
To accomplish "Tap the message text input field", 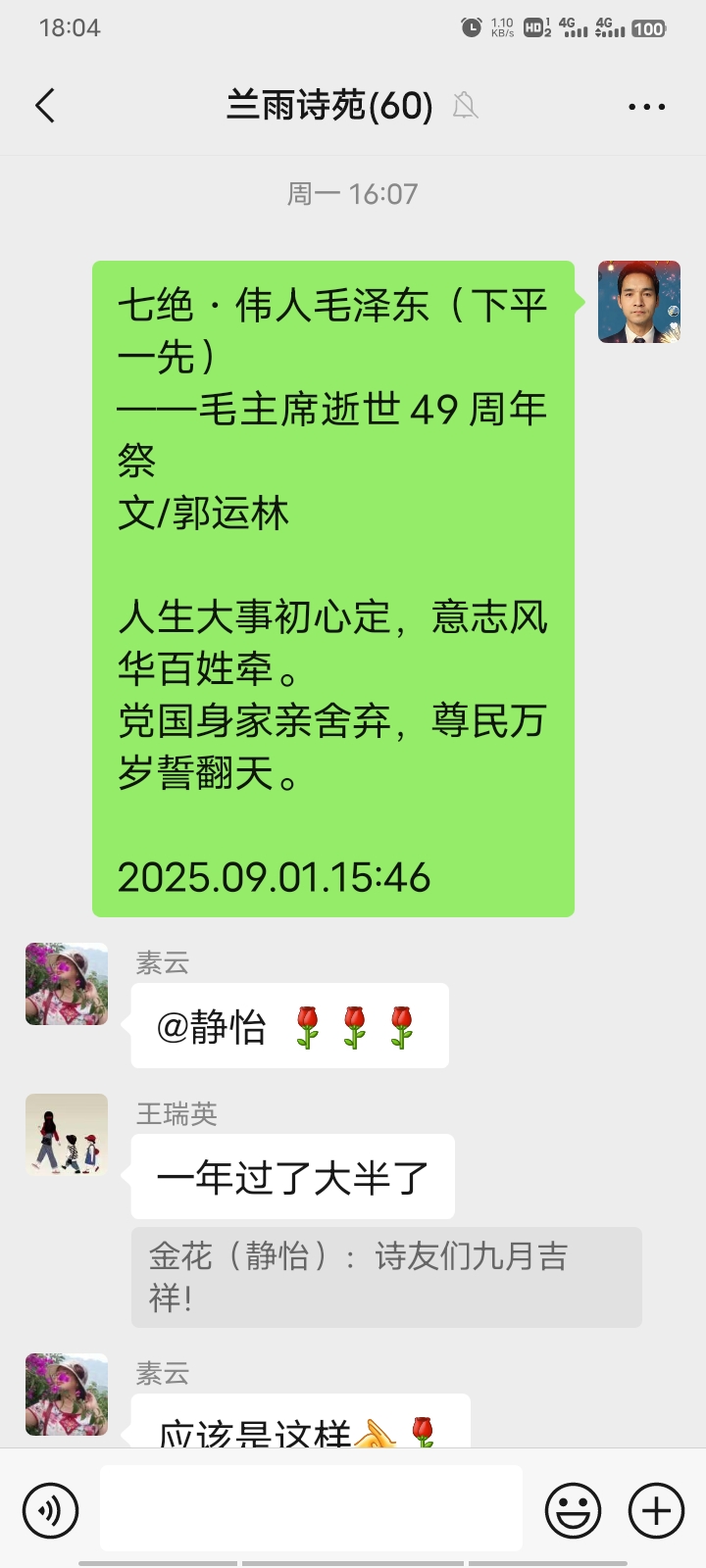I will [311, 1508].
